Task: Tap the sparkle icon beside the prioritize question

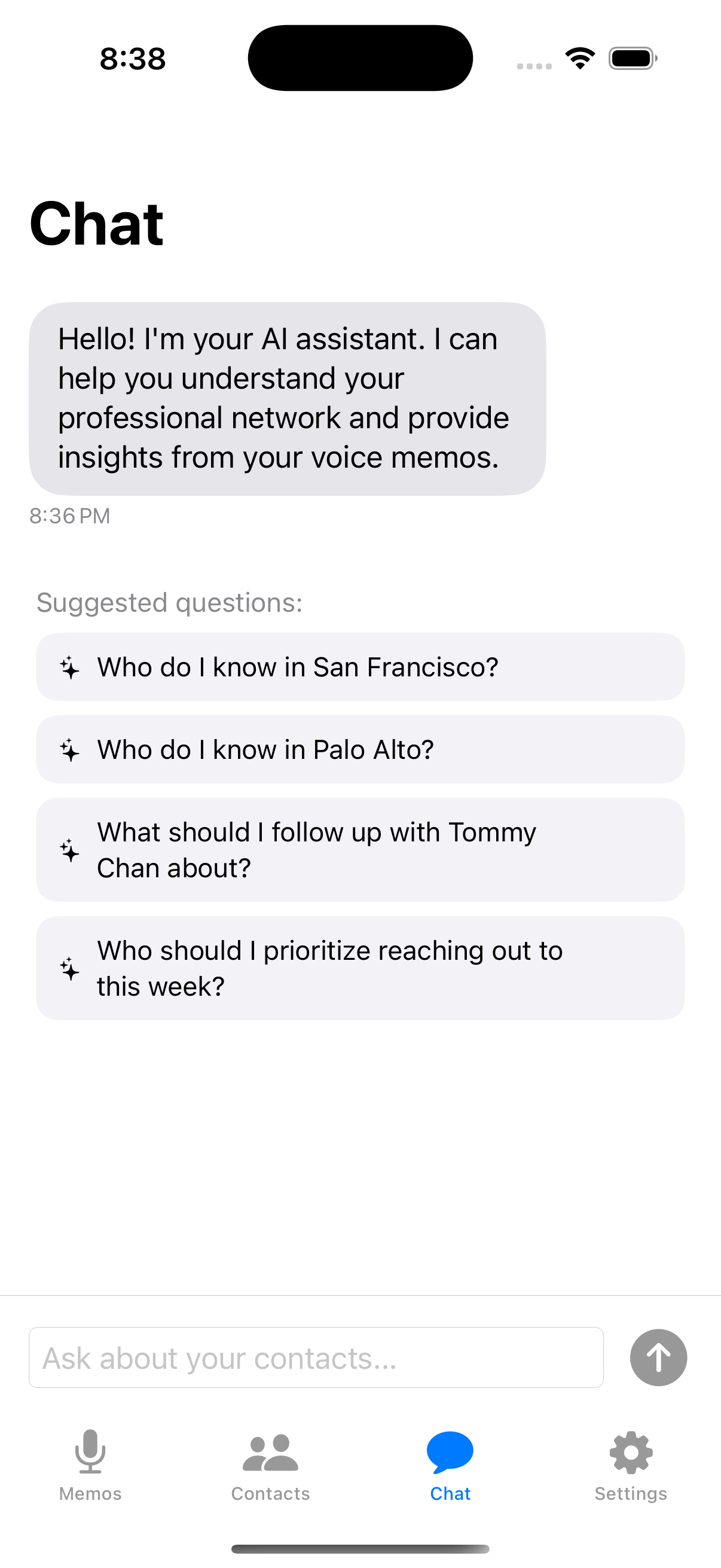Action: pyautogui.click(x=69, y=968)
